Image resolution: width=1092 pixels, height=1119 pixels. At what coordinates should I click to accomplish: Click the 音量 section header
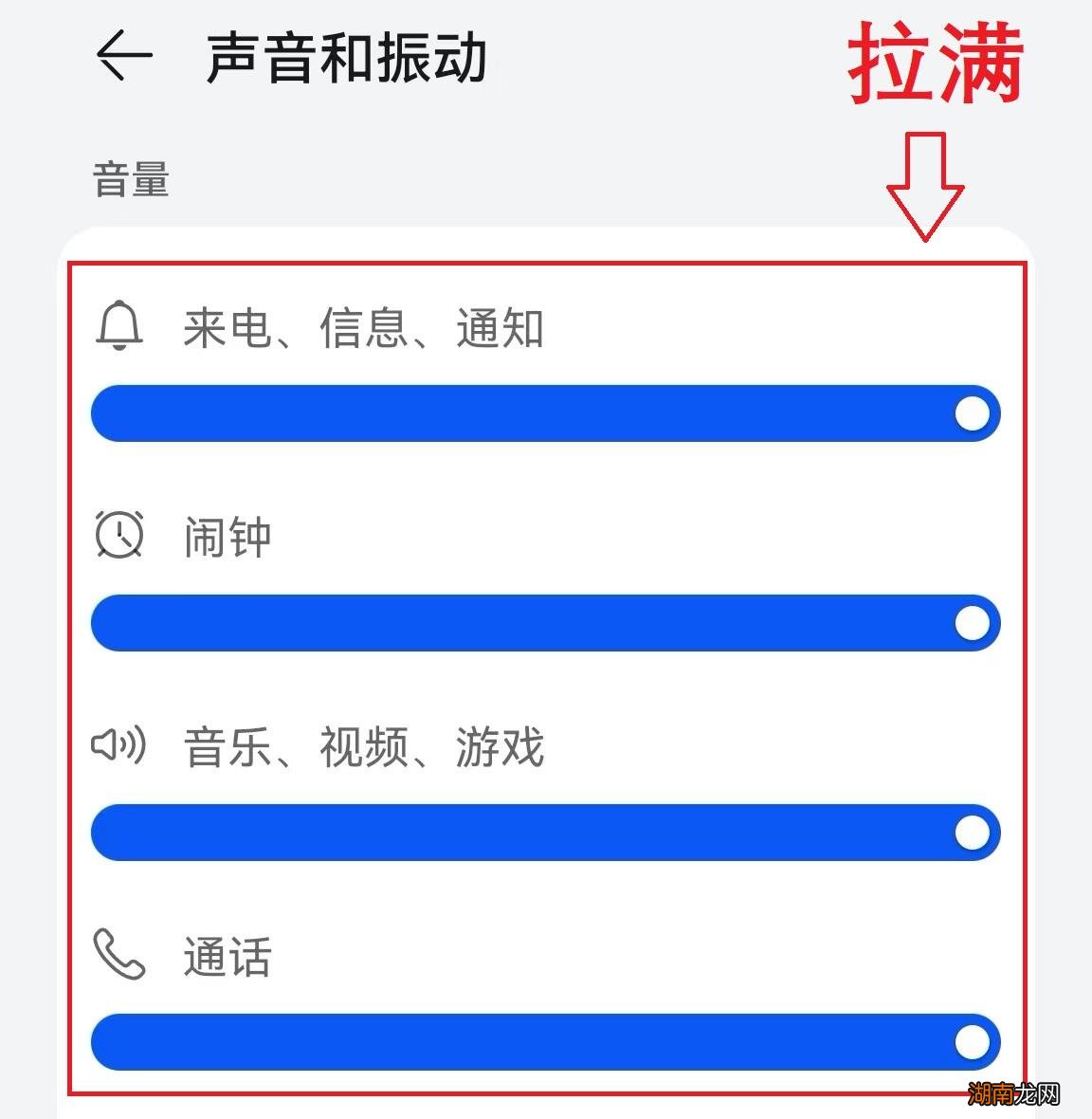tap(130, 176)
